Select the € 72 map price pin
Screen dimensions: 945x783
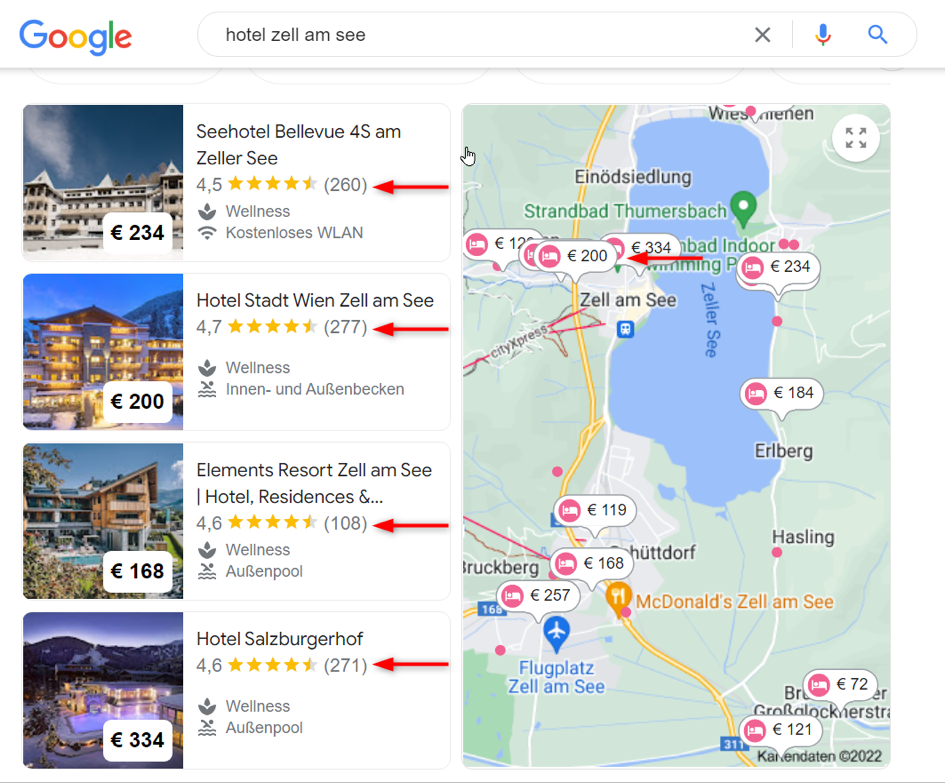point(840,685)
